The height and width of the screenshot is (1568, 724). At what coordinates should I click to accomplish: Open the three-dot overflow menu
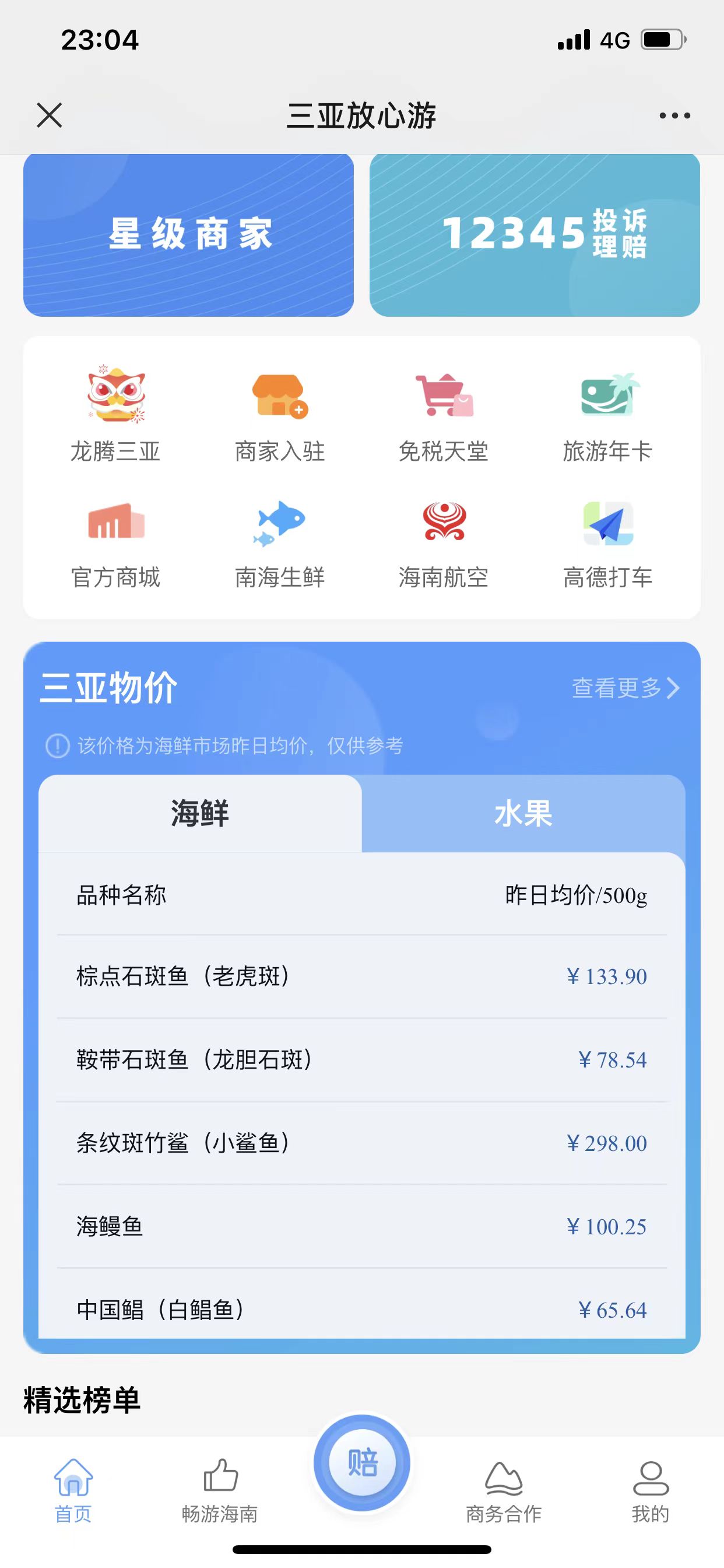[x=674, y=115]
